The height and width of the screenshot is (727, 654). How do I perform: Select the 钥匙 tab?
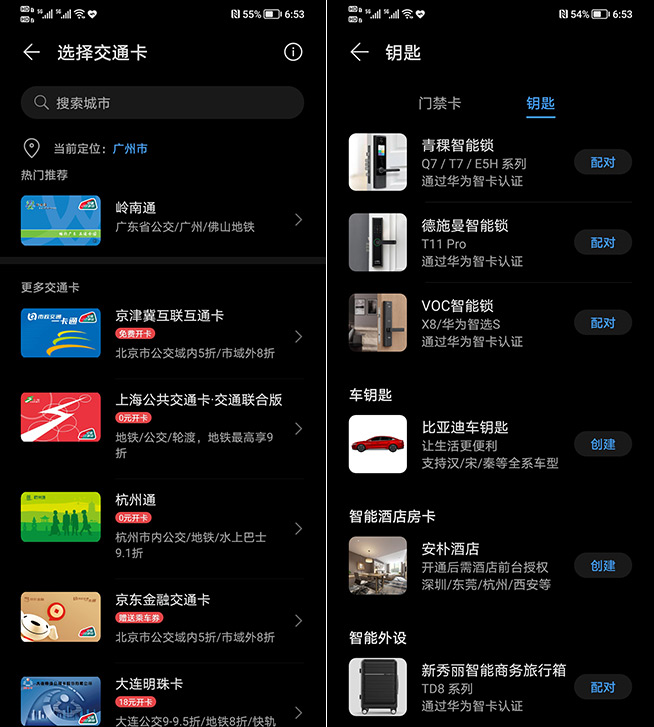(540, 103)
